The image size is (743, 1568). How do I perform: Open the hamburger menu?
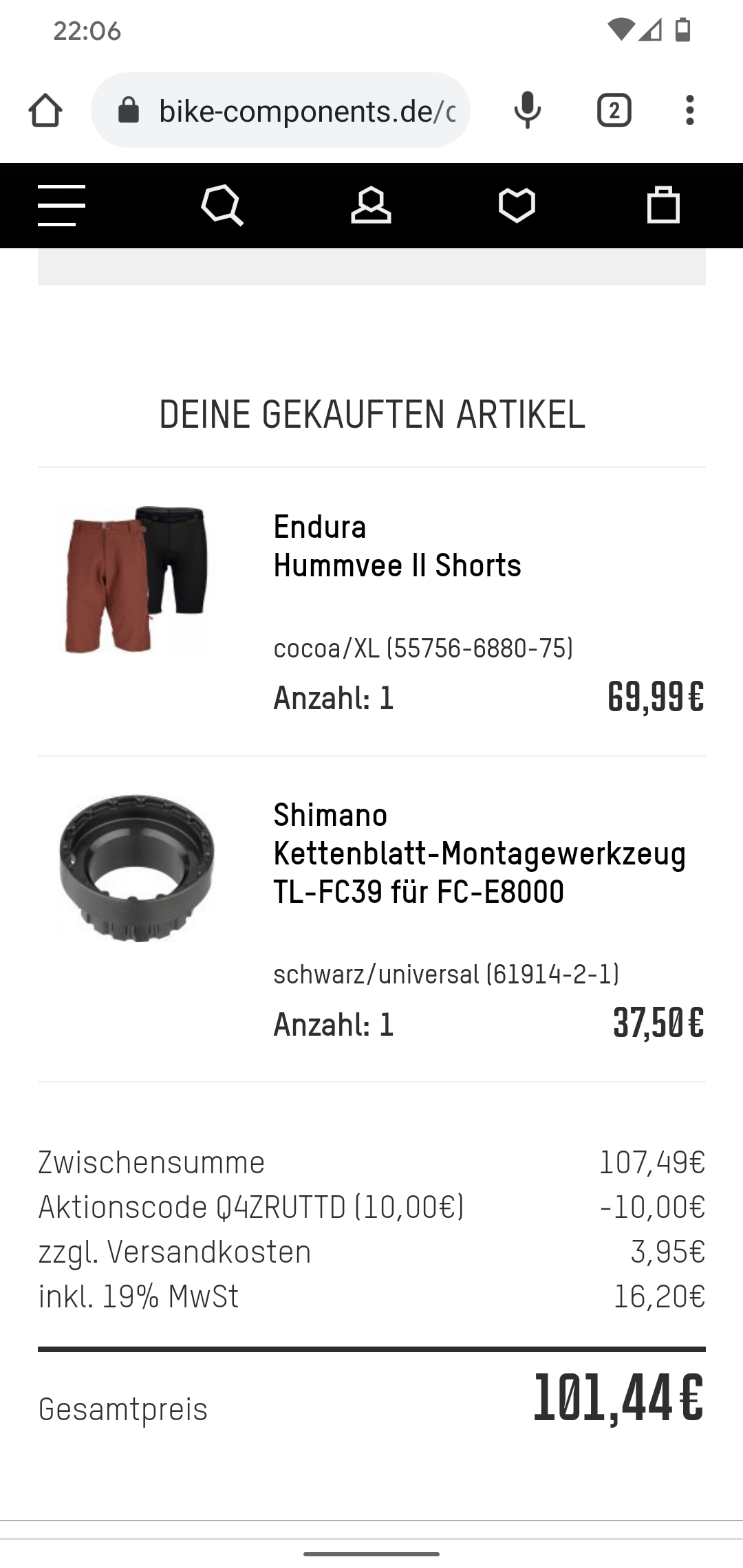tap(61, 206)
